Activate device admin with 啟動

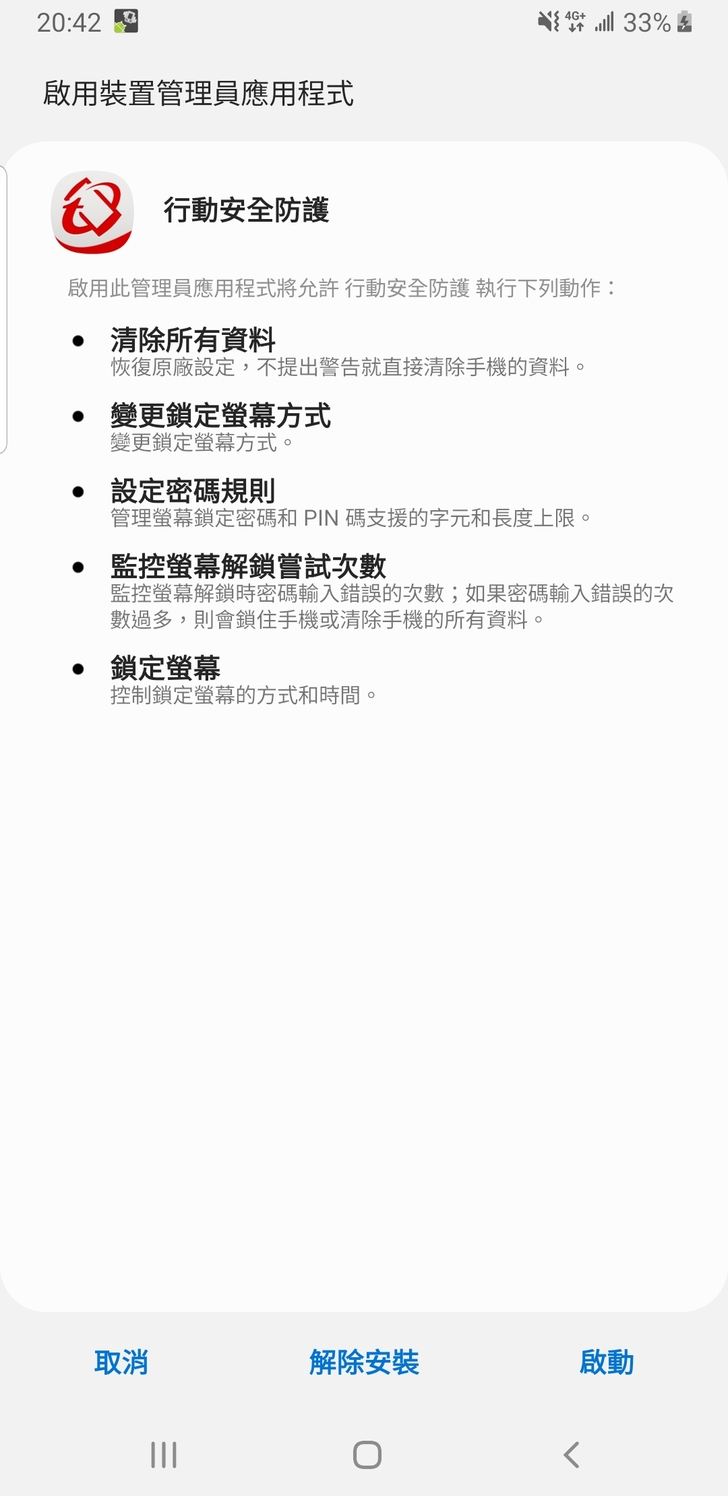606,1362
